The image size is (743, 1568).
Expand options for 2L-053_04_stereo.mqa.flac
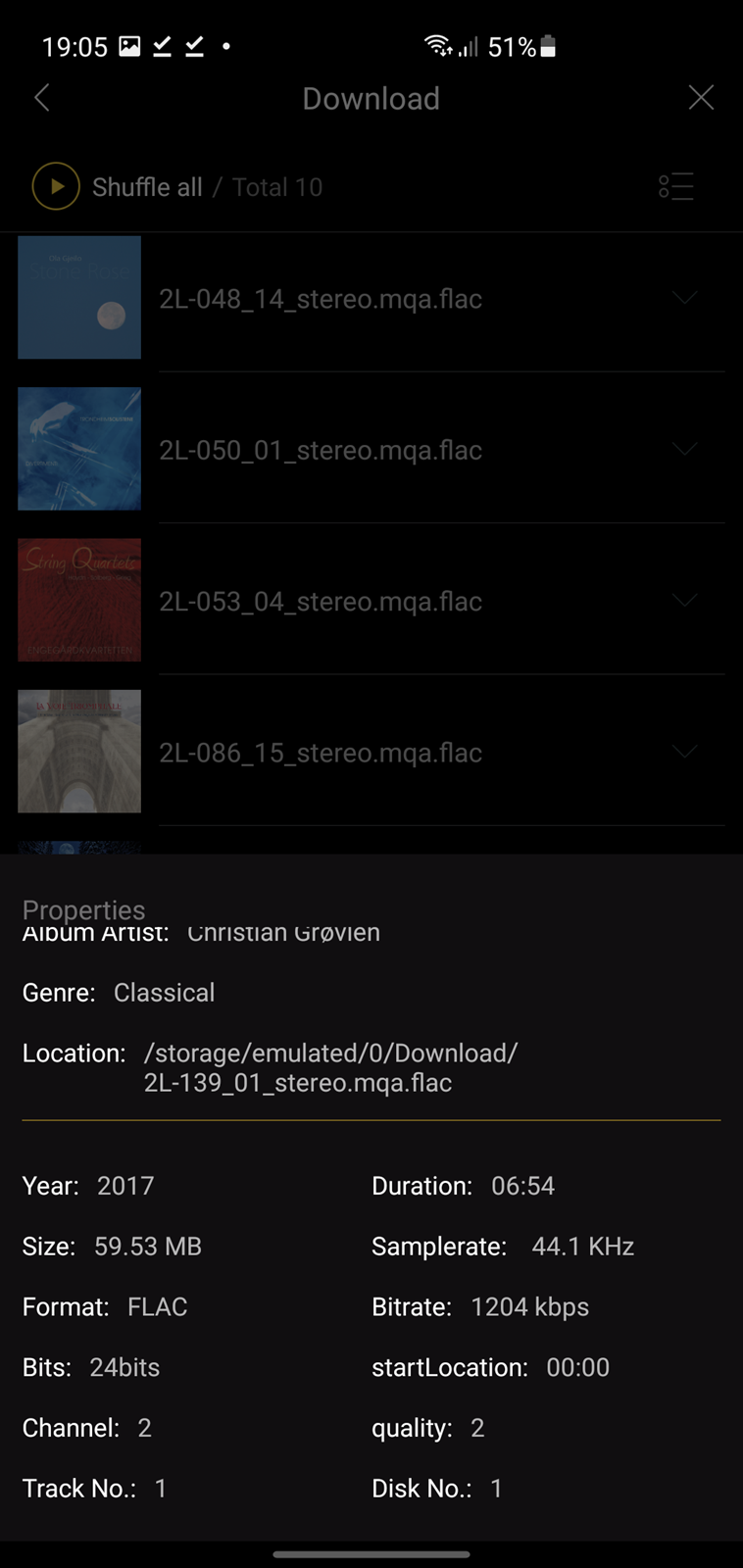[x=685, y=599]
